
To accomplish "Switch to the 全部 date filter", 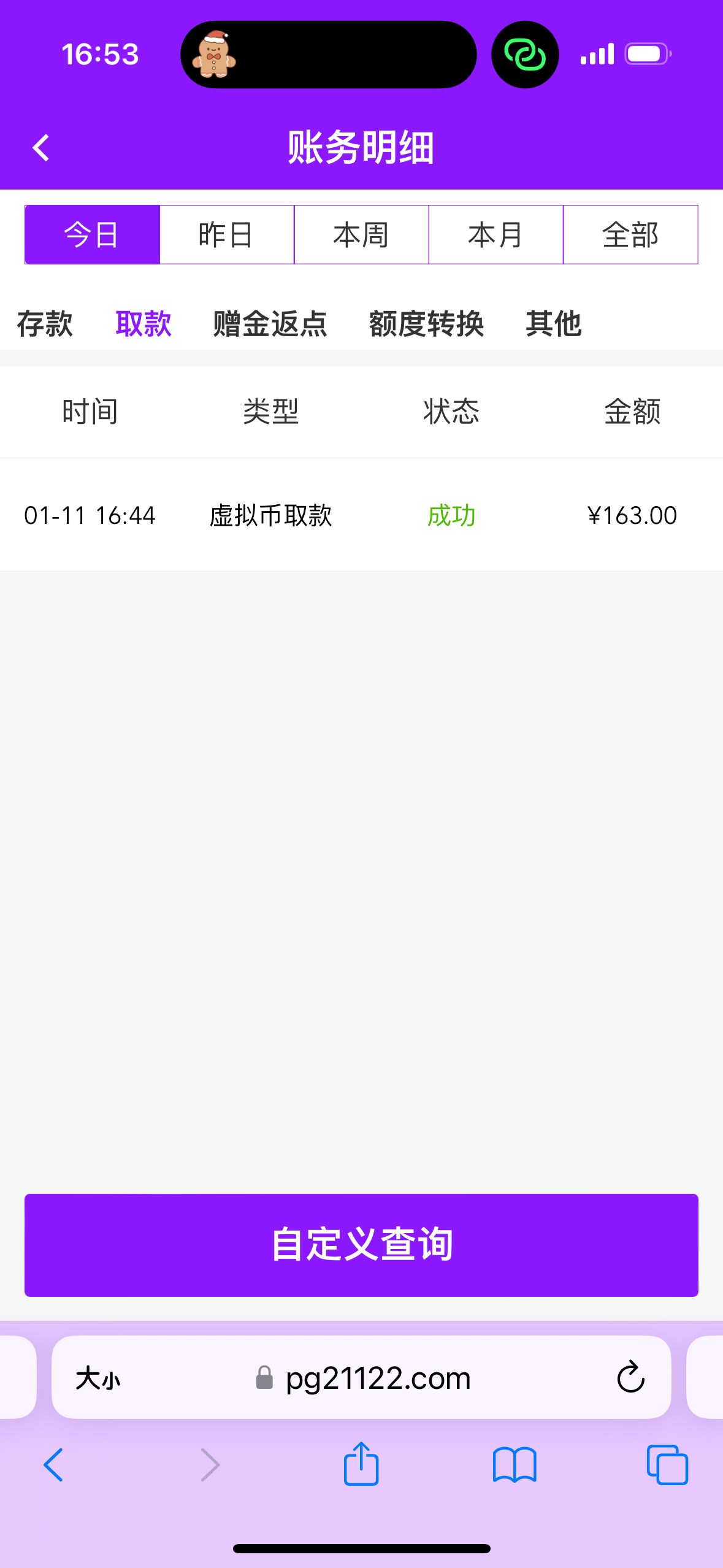I will (x=630, y=235).
